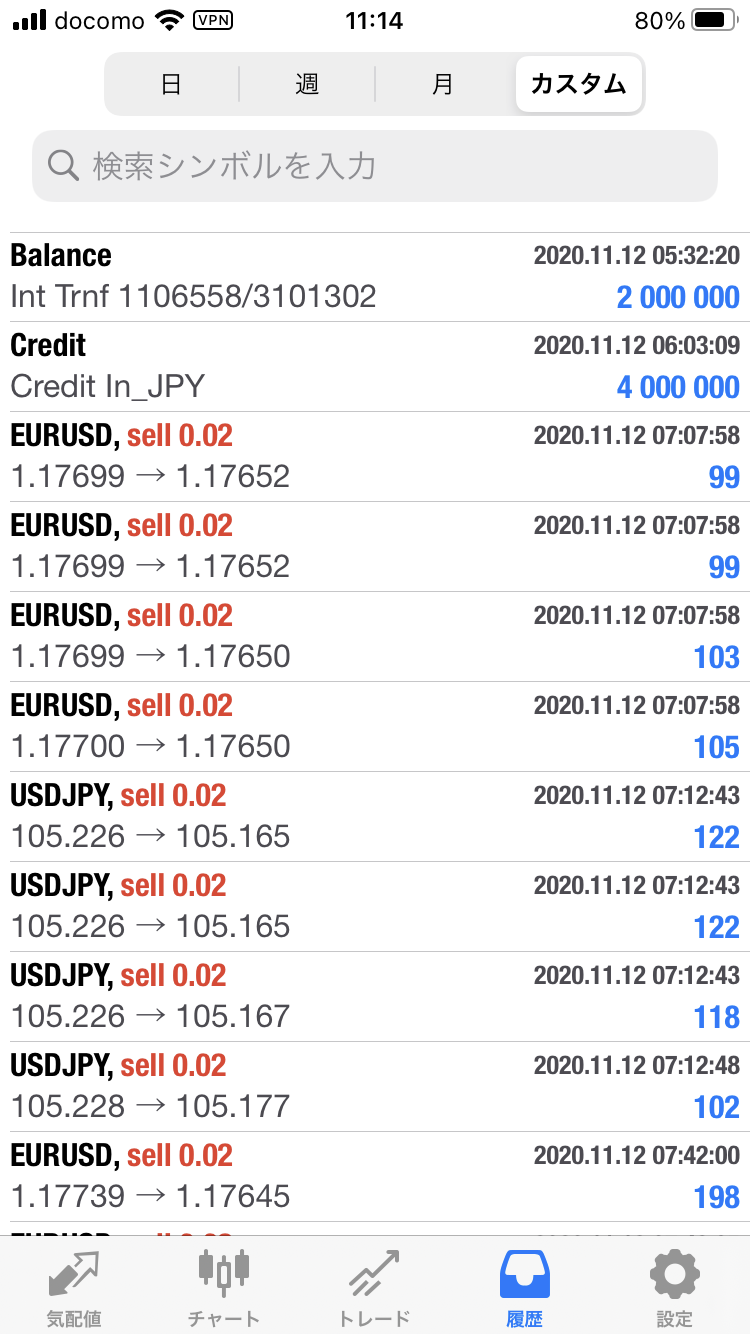Go to the 気配値 quotes tab
This screenshot has width=750, height=1334.
74,1286
